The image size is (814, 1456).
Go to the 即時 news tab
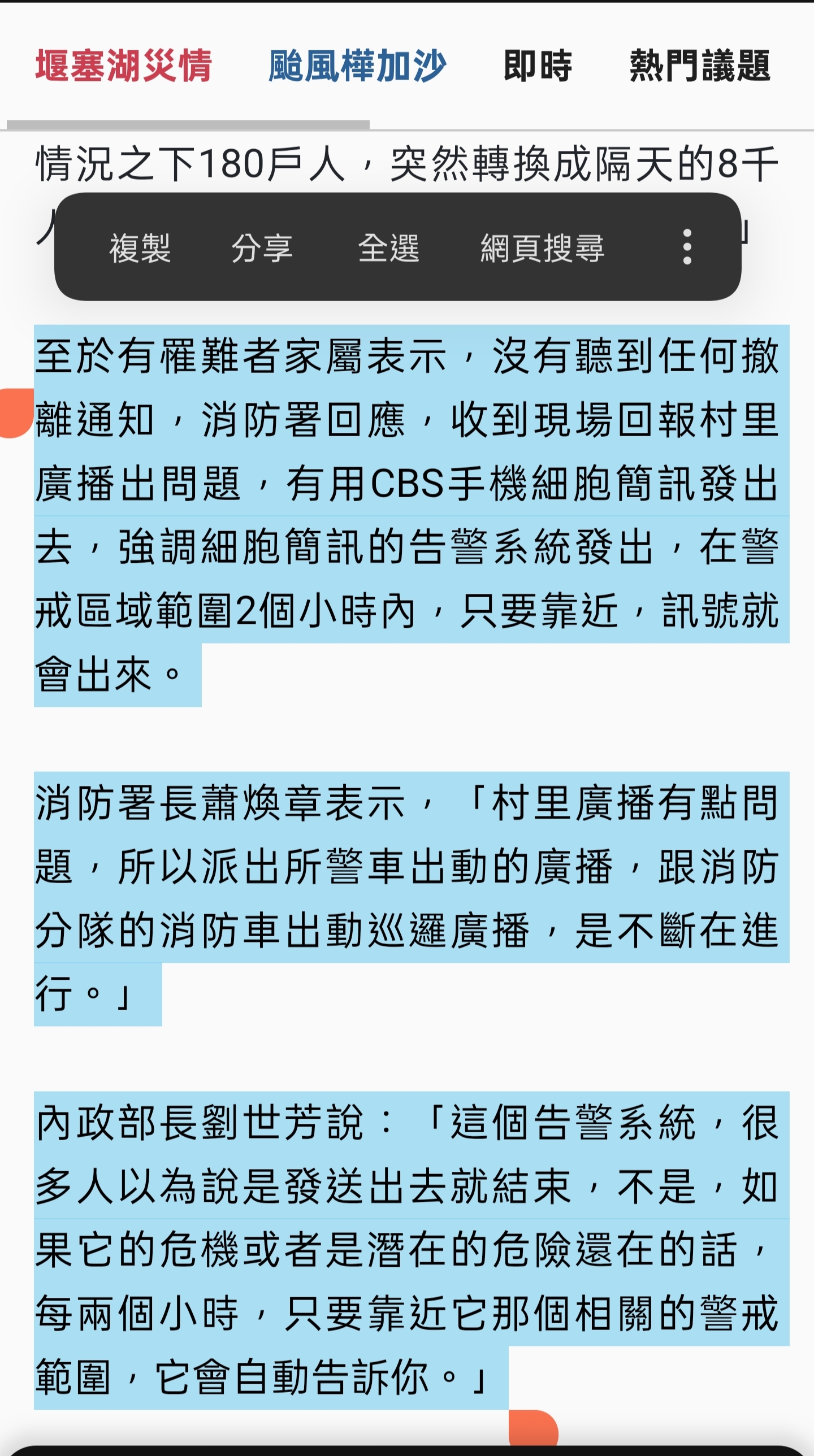pyautogui.click(x=538, y=66)
